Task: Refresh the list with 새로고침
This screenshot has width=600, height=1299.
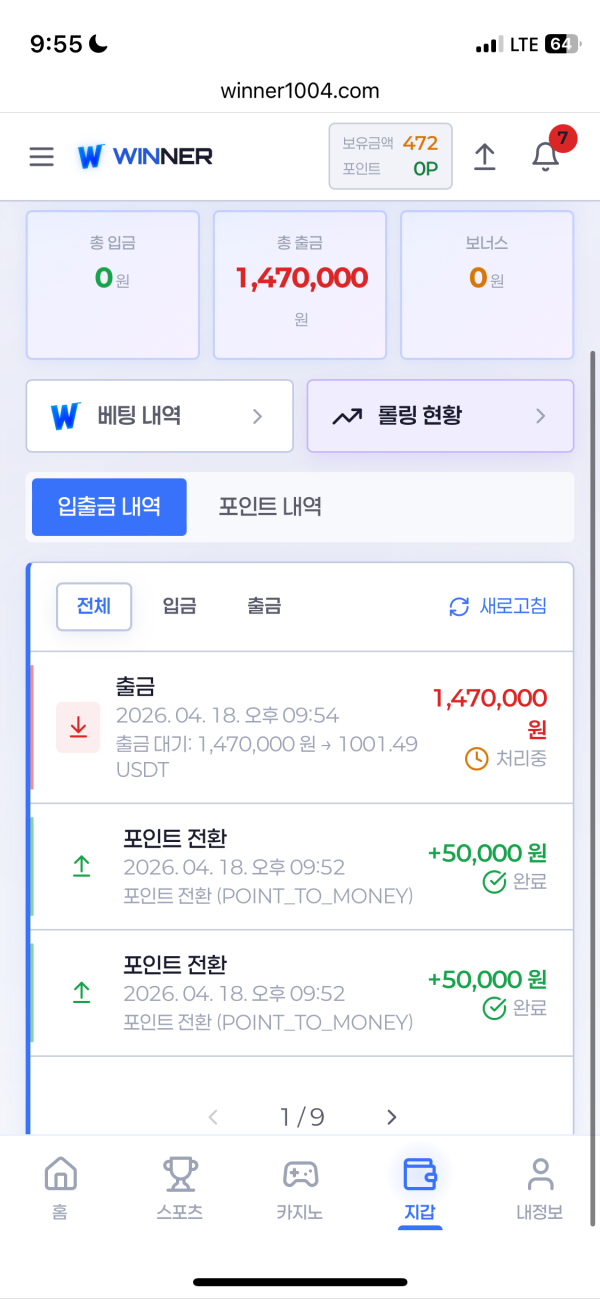Action: [498, 606]
